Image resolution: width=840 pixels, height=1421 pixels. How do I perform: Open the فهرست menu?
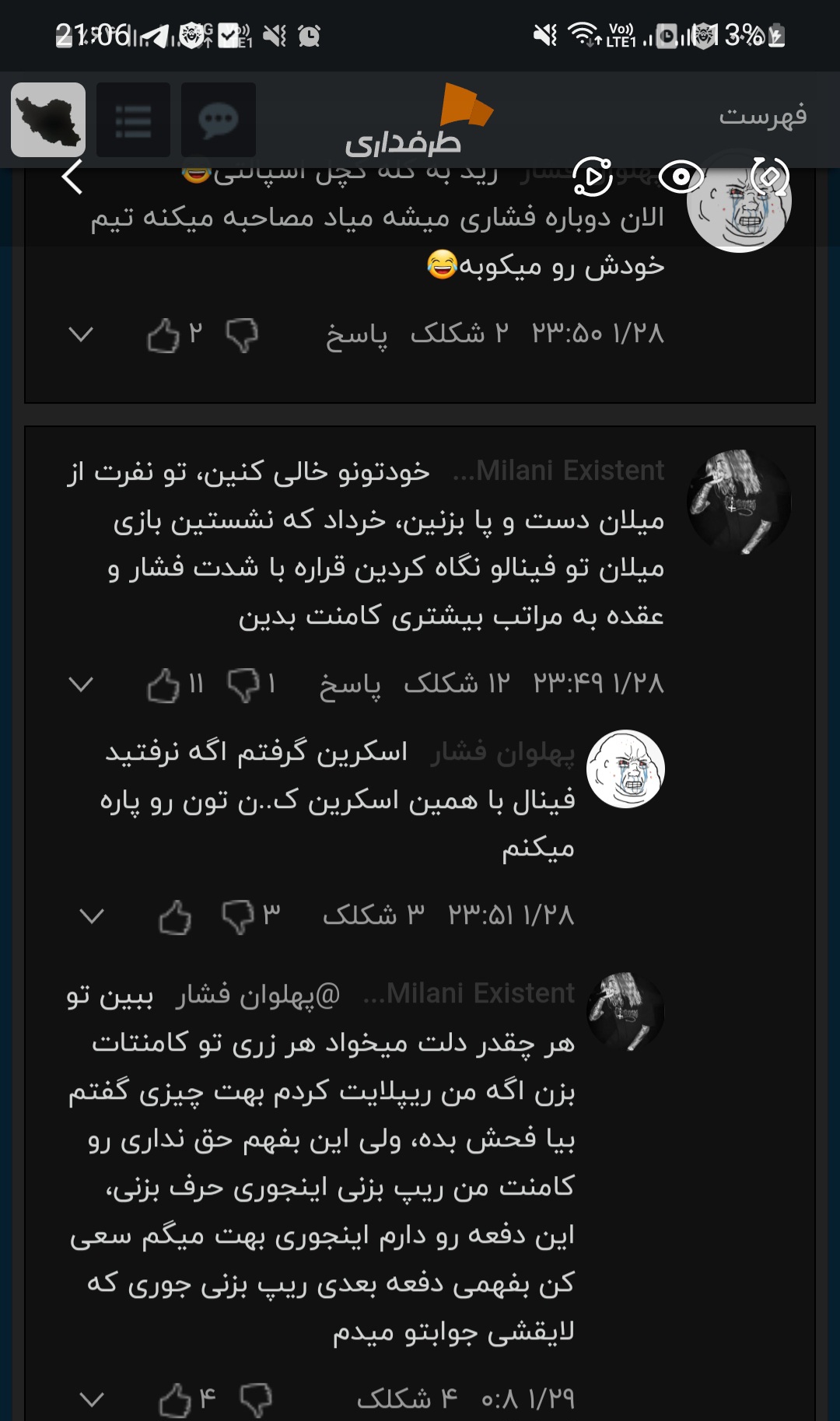pyautogui.click(x=762, y=116)
